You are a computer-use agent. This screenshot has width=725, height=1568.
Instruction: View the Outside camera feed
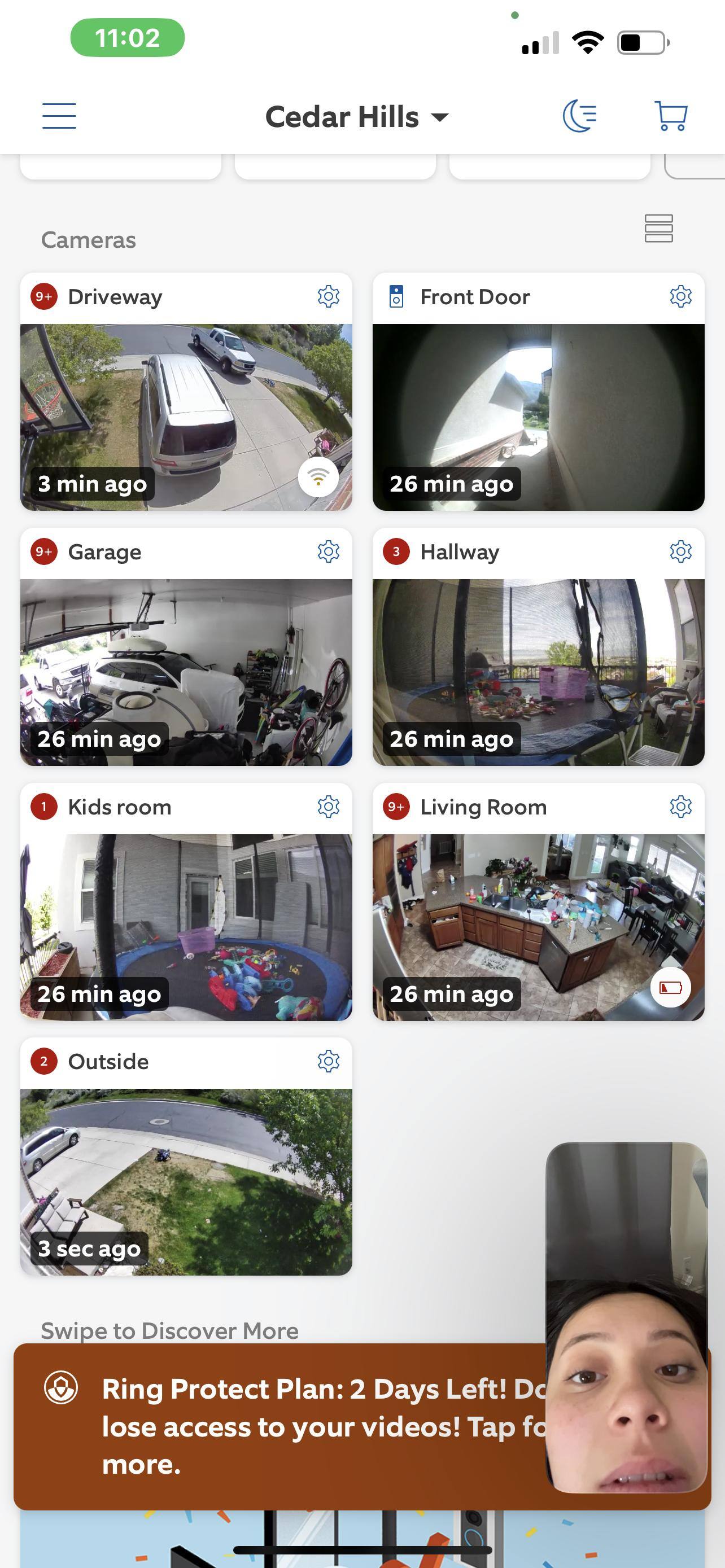pos(186,1181)
